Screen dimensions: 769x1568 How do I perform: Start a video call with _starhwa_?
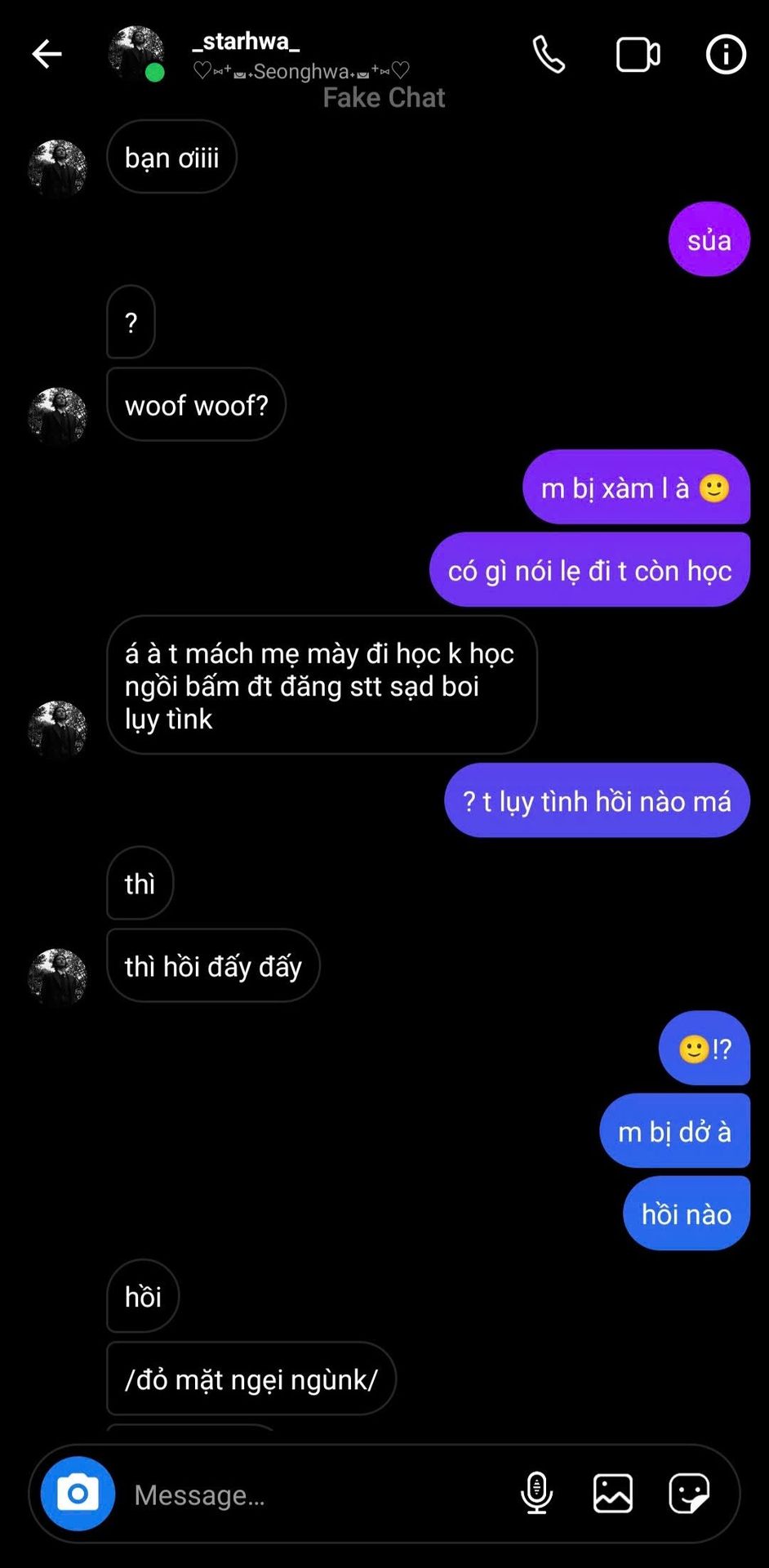638,55
